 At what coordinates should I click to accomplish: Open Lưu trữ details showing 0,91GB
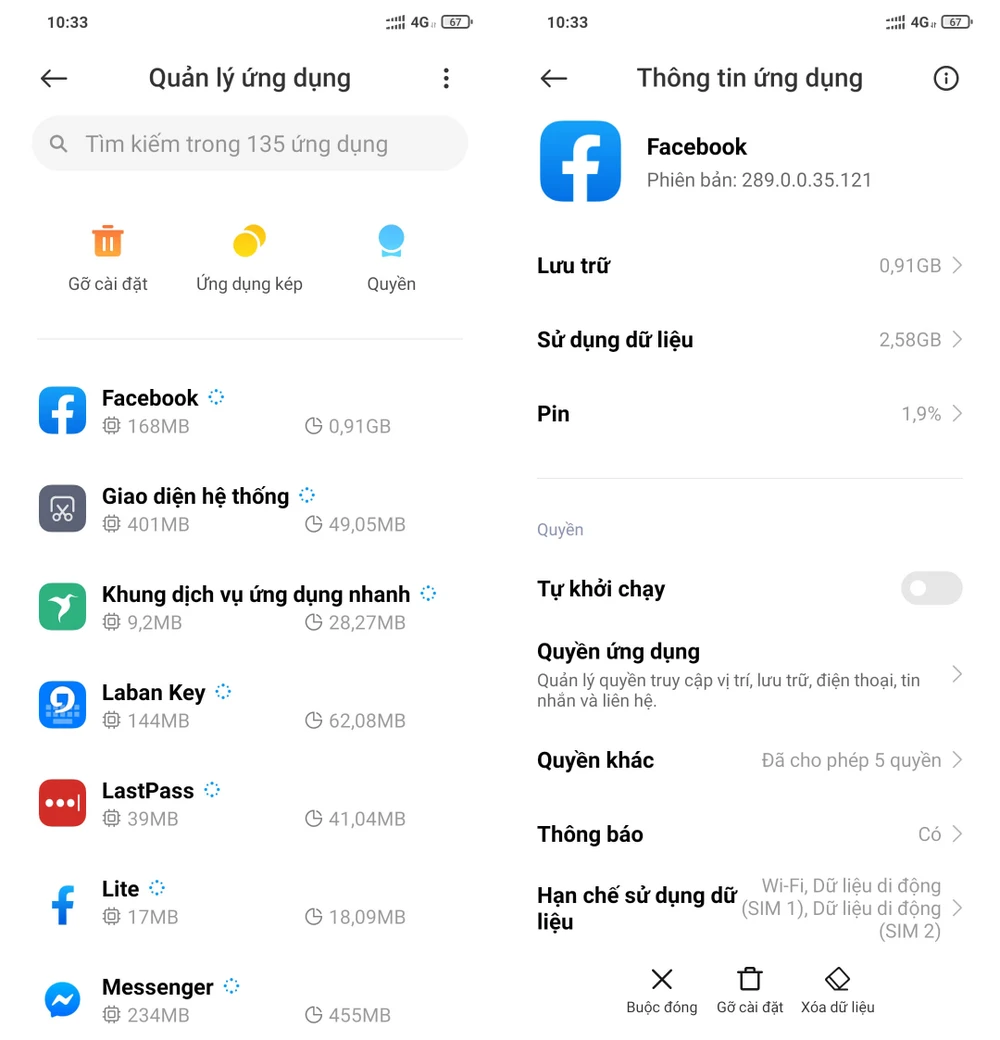click(x=750, y=266)
